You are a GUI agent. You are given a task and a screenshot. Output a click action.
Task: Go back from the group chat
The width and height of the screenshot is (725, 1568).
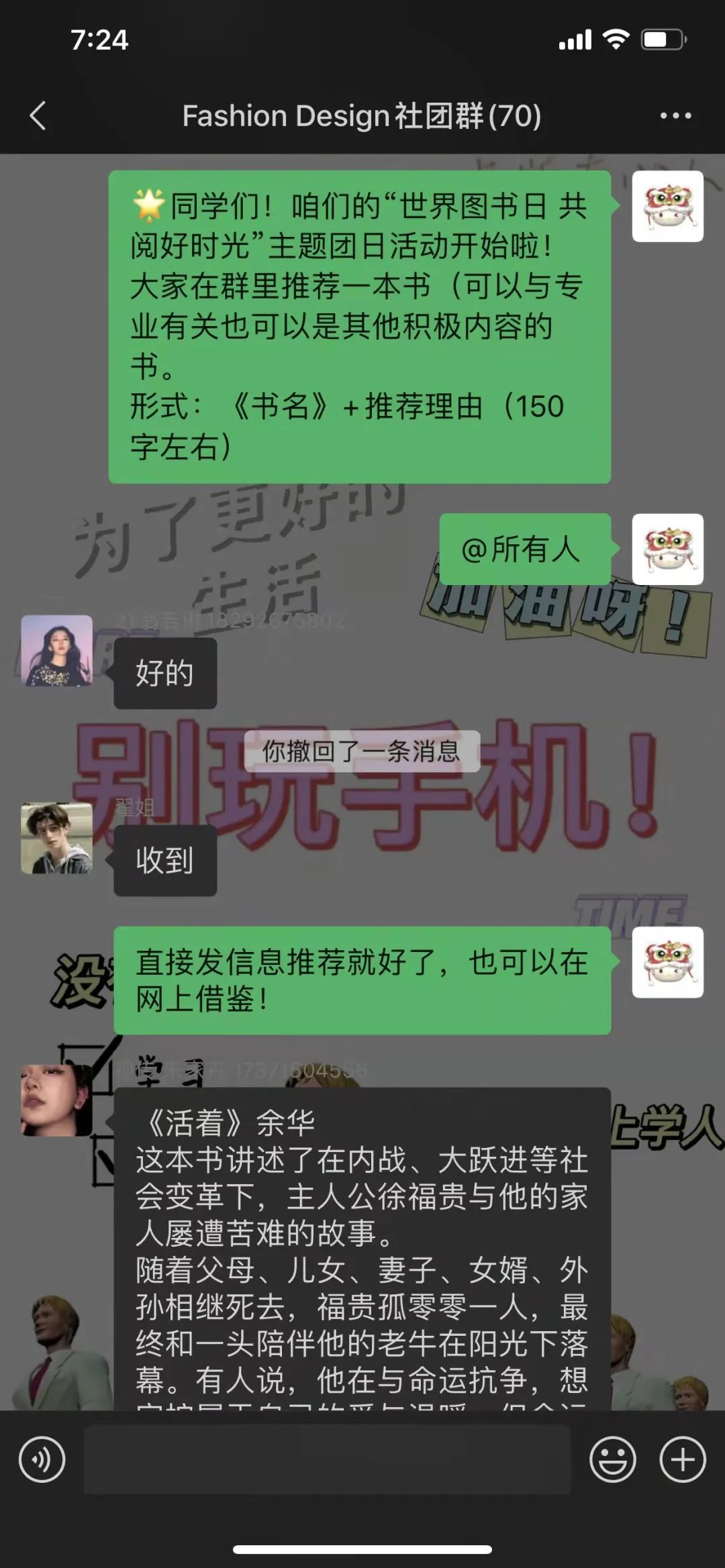(38, 115)
